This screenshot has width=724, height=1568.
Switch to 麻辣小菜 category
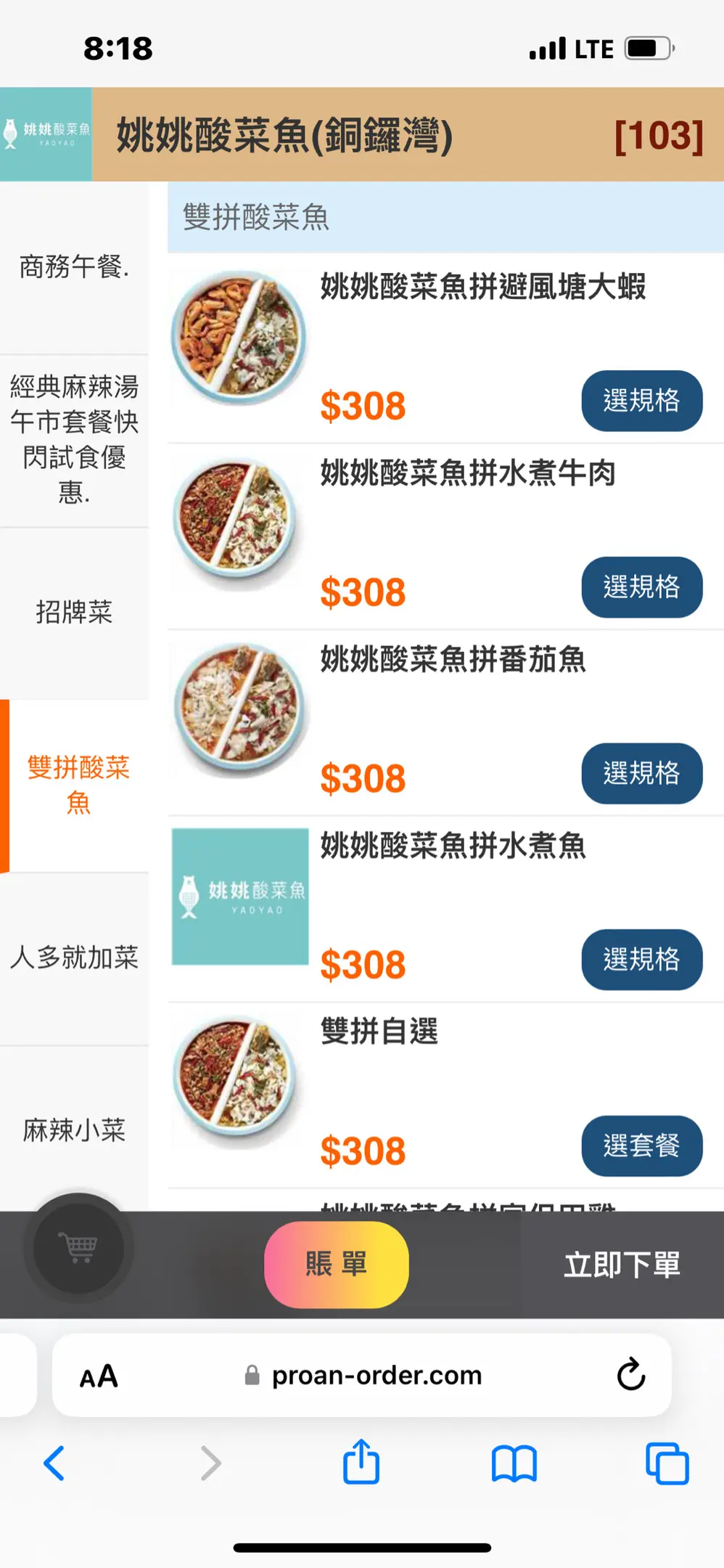(74, 1130)
